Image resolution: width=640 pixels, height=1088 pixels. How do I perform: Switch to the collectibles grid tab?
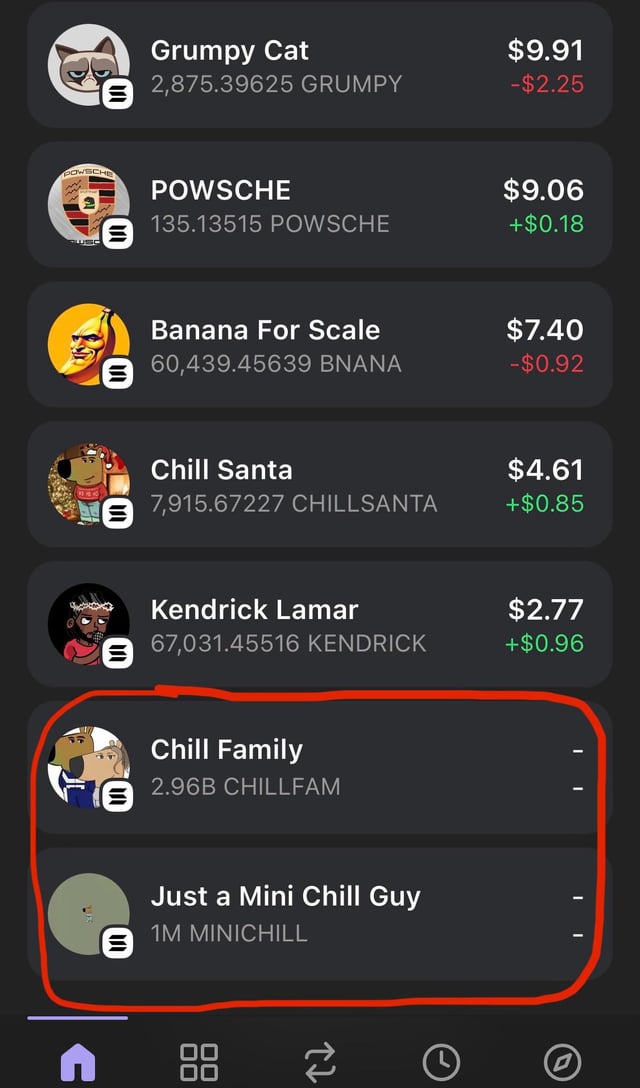pos(198,1061)
